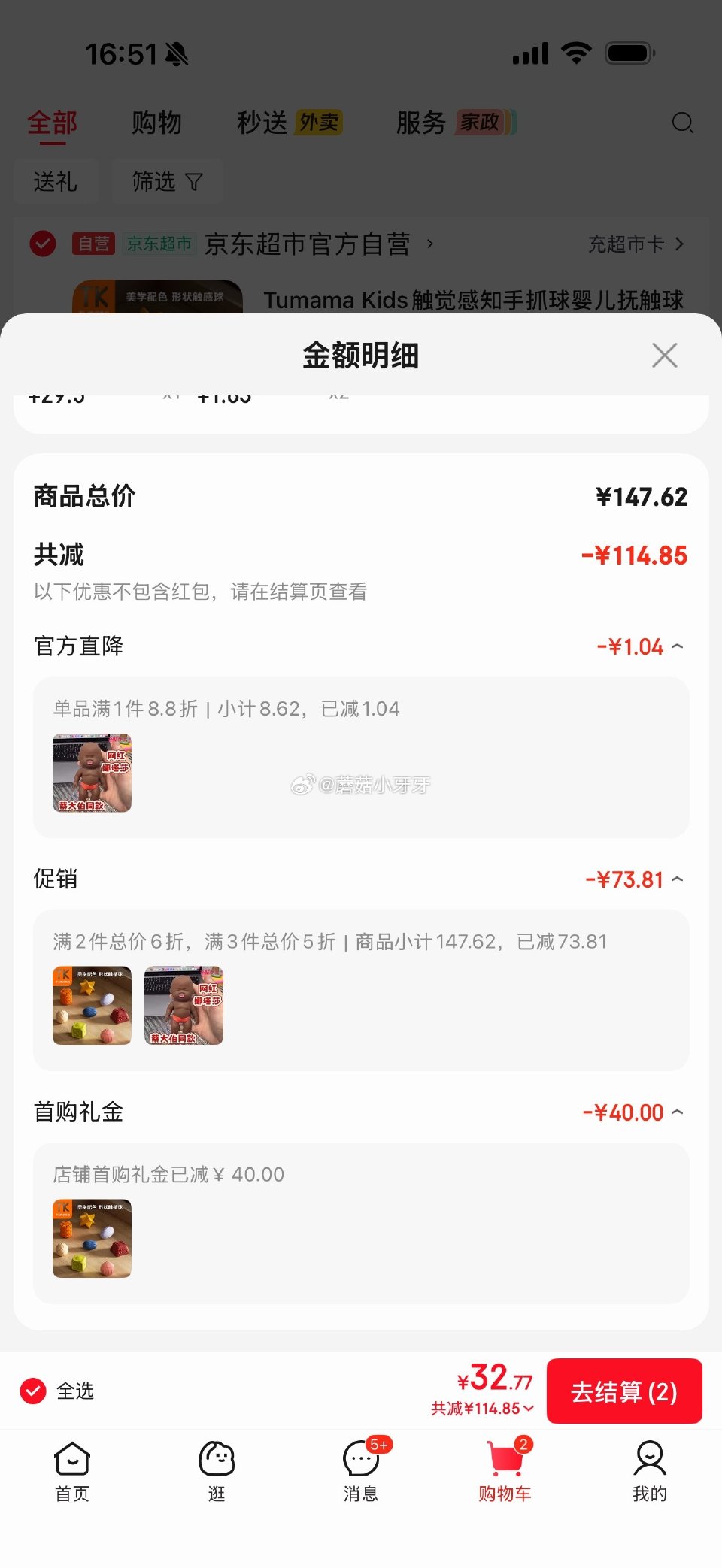Open filters via the 筛选 funnel icon
The width and height of the screenshot is (722, 1568).
click(x=166, y=181)
